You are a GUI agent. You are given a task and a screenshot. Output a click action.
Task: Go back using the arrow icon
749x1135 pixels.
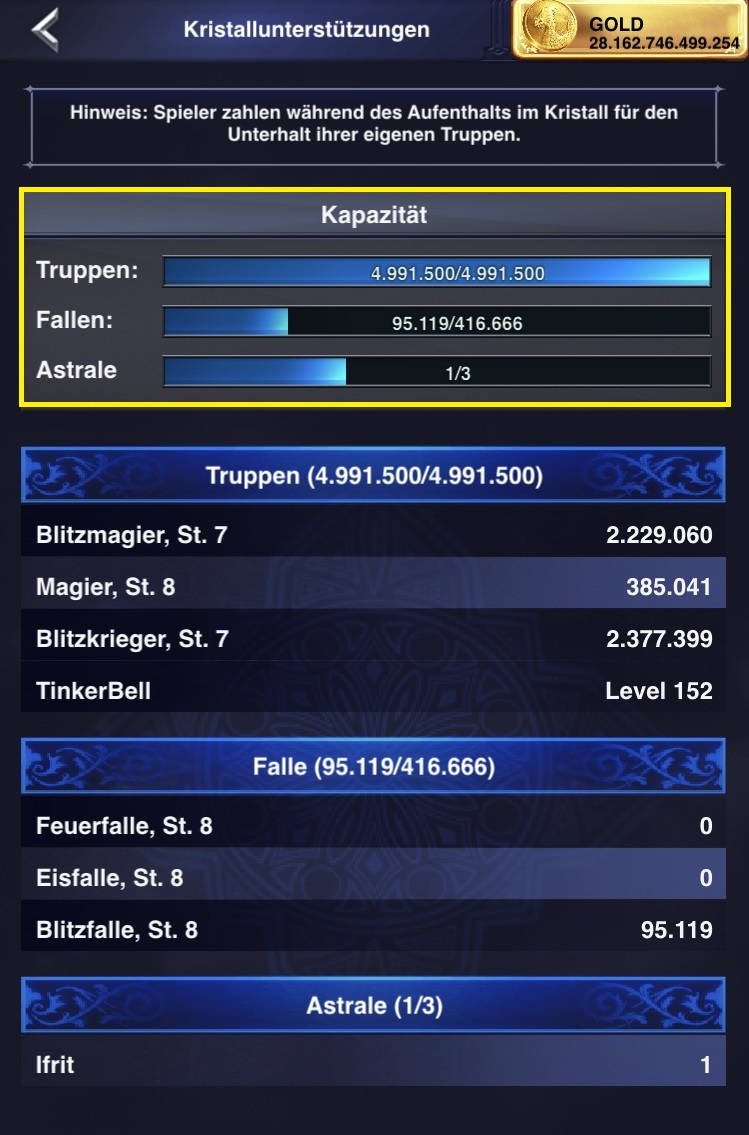coord(45,29)
